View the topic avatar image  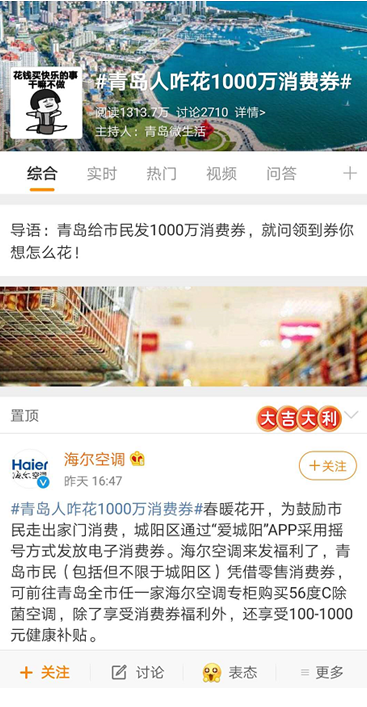click(46, 103)
